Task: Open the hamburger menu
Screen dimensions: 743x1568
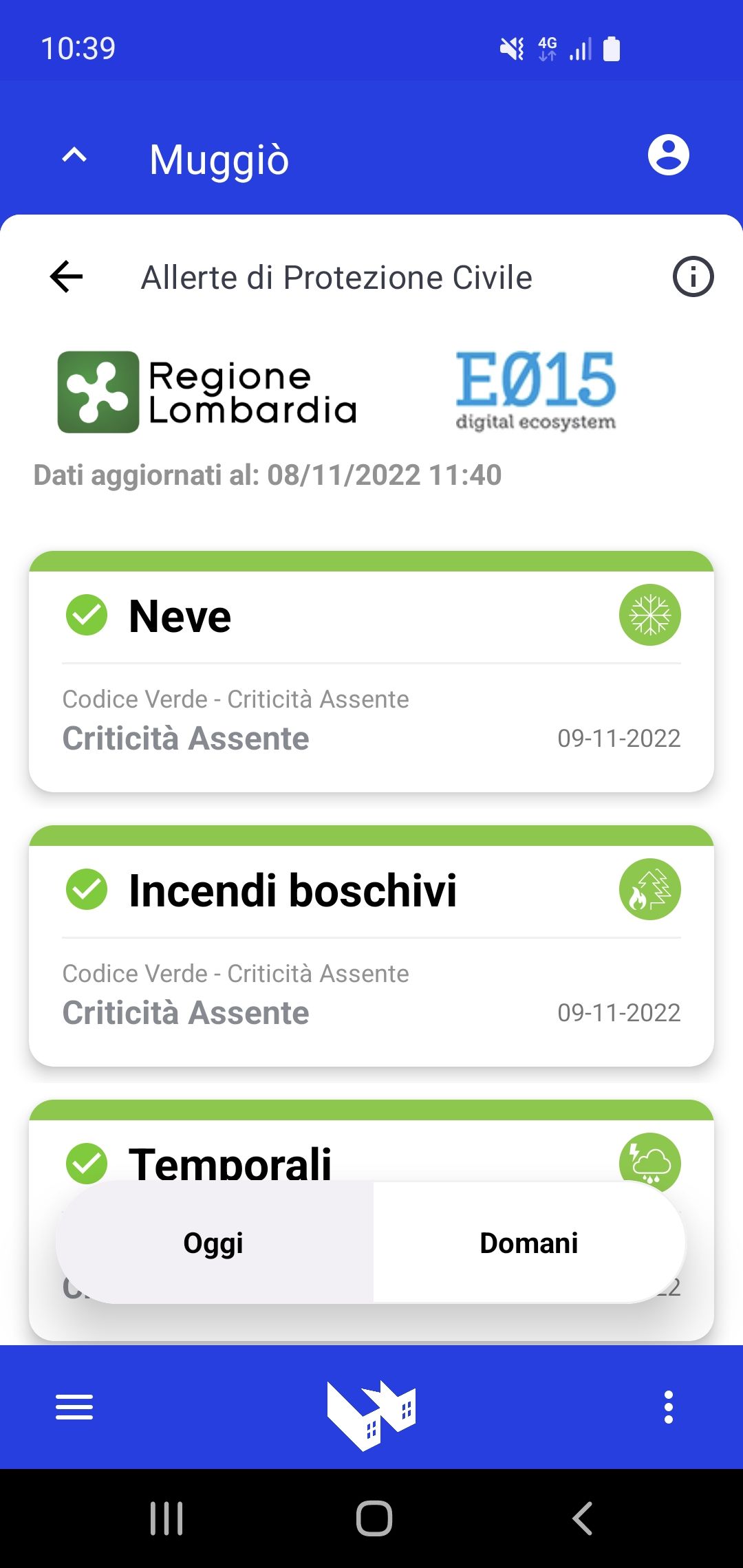Action: tap(74, 1407)
